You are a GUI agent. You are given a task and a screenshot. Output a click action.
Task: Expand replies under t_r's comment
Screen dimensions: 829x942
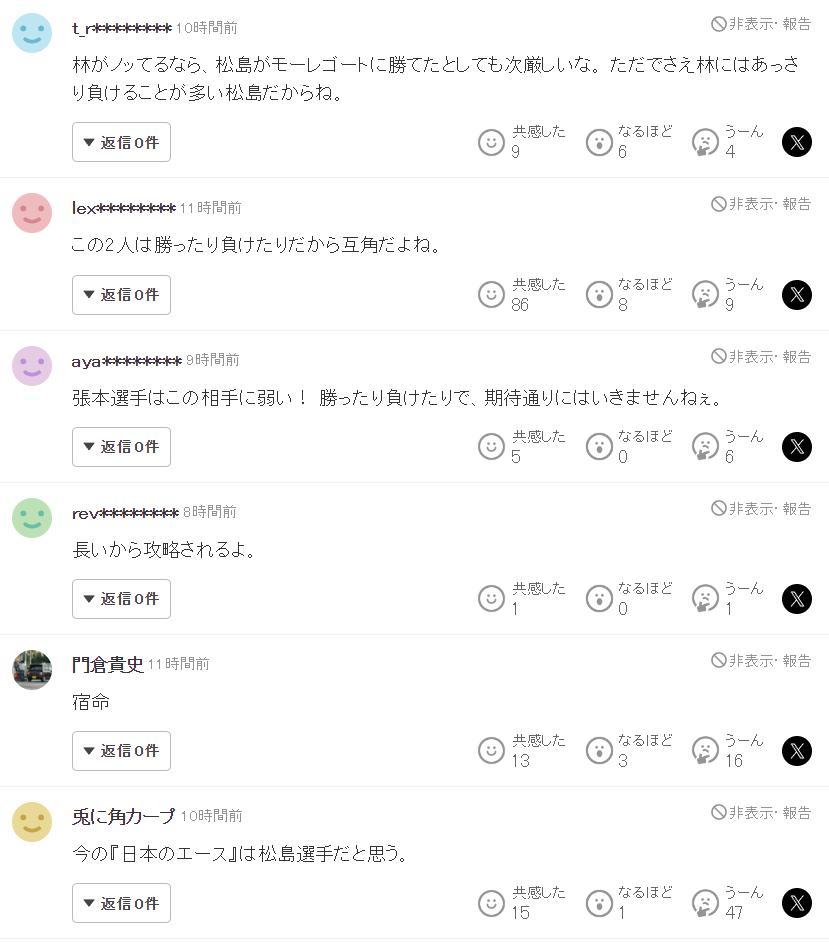(x=121, y=142)
